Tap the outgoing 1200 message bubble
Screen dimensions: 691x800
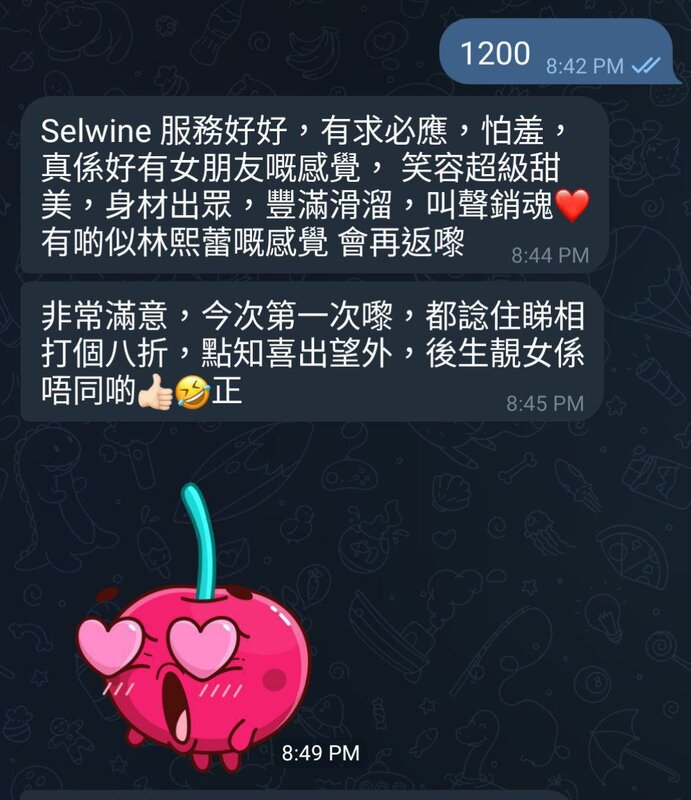tap(555, 54)
